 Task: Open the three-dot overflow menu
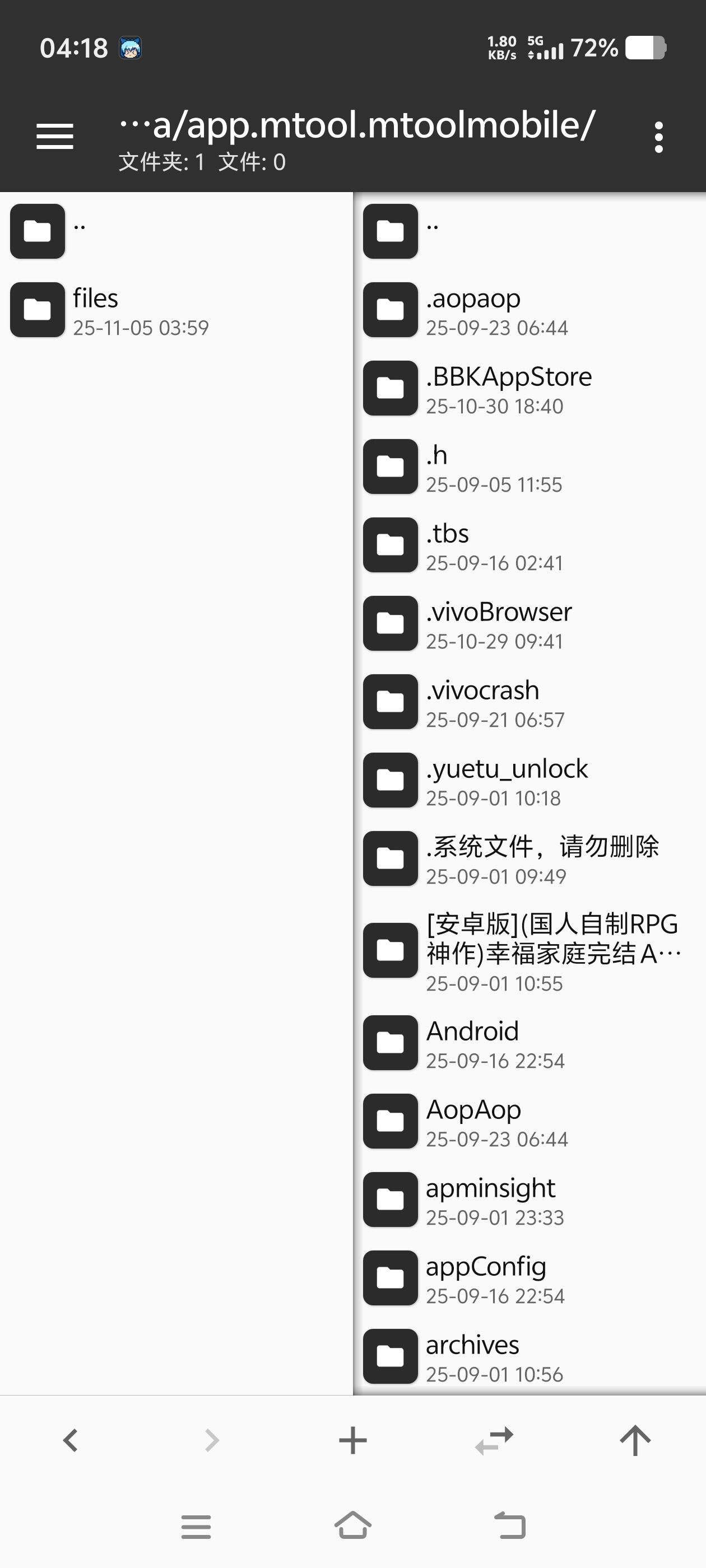[658, 136]
